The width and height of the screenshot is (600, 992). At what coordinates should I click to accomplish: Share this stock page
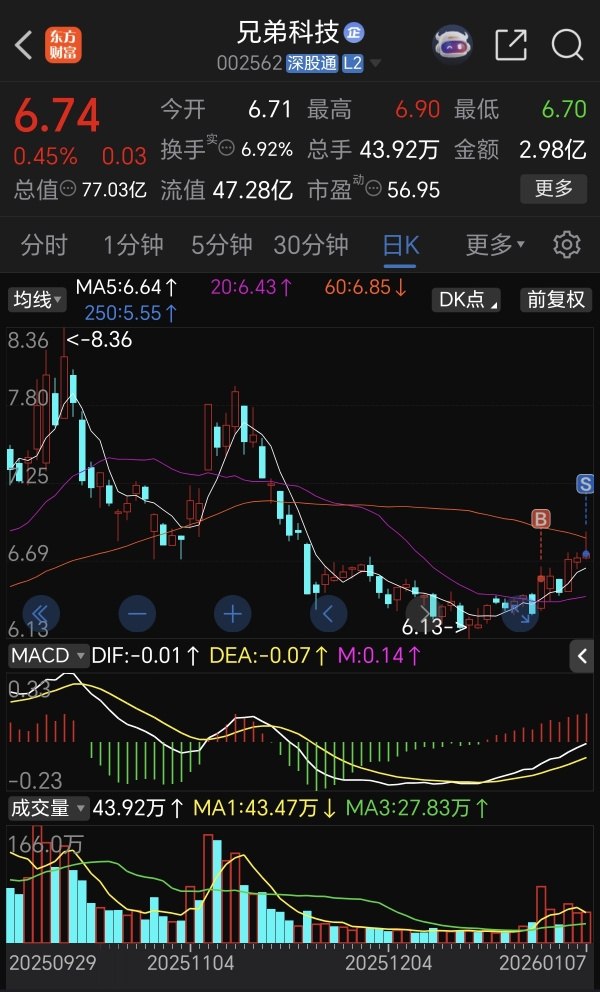[x=511, y=45]
